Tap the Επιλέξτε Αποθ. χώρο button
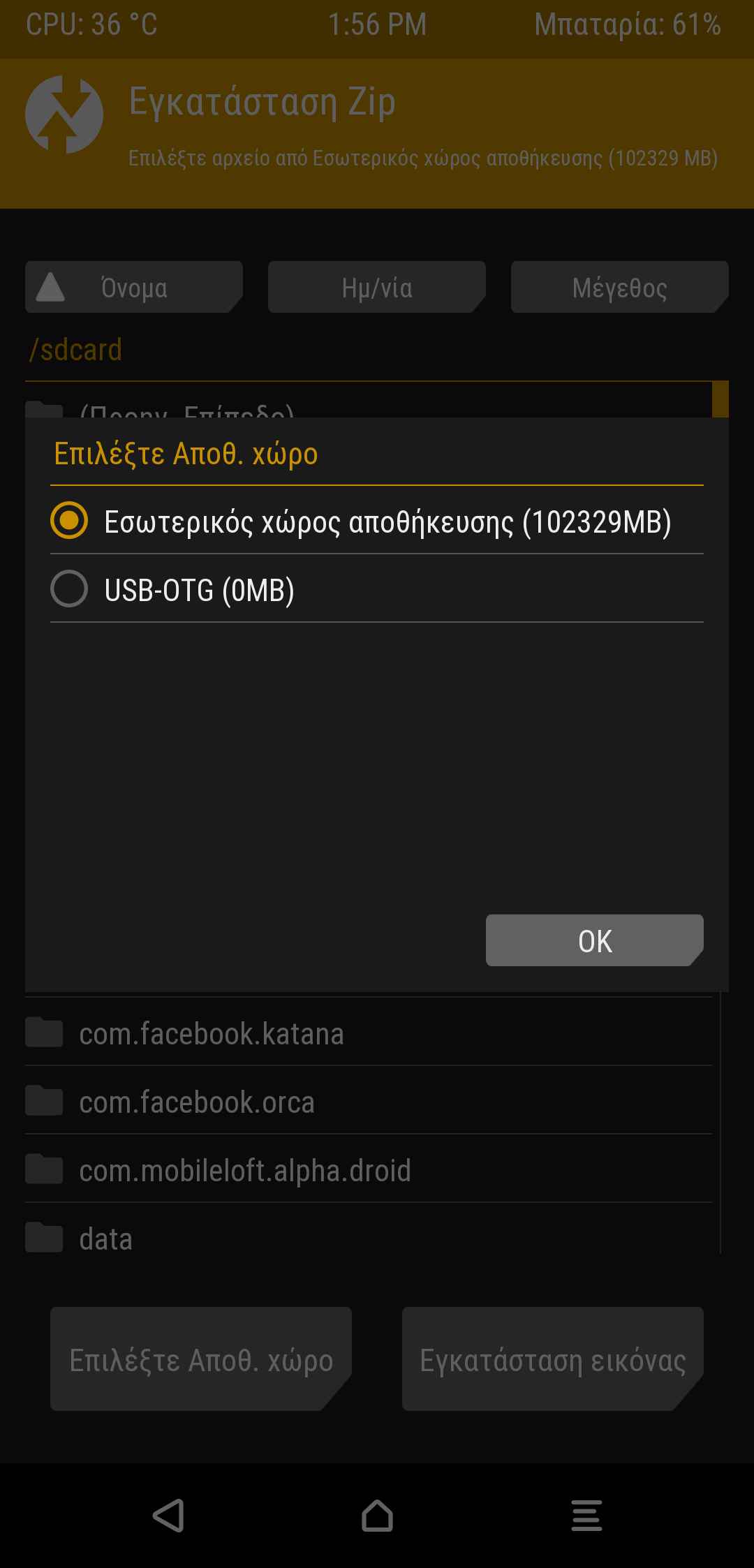This screenshot has height=1568, width=754. pos(201,1359)
